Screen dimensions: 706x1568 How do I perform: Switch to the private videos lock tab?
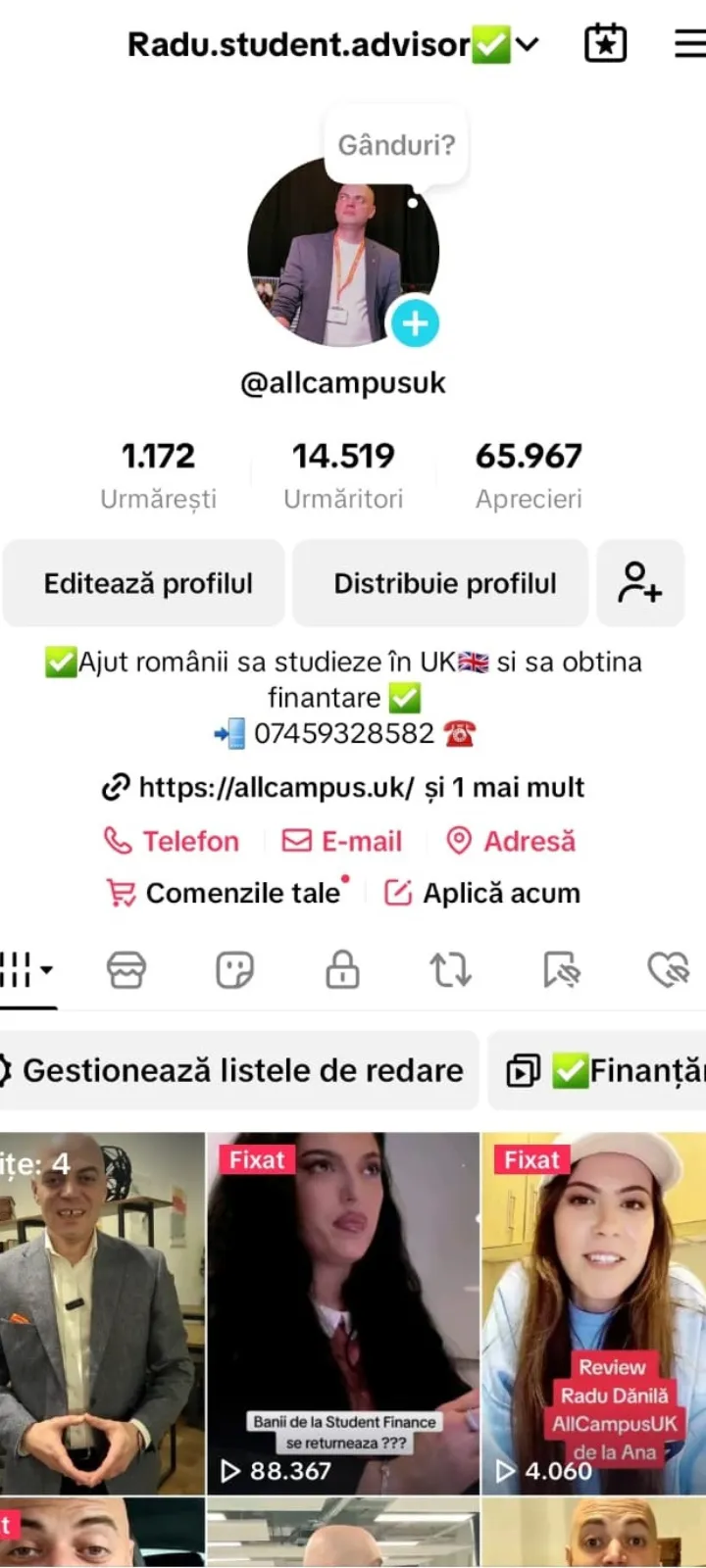pyautogui.click(x=342, y=970)
